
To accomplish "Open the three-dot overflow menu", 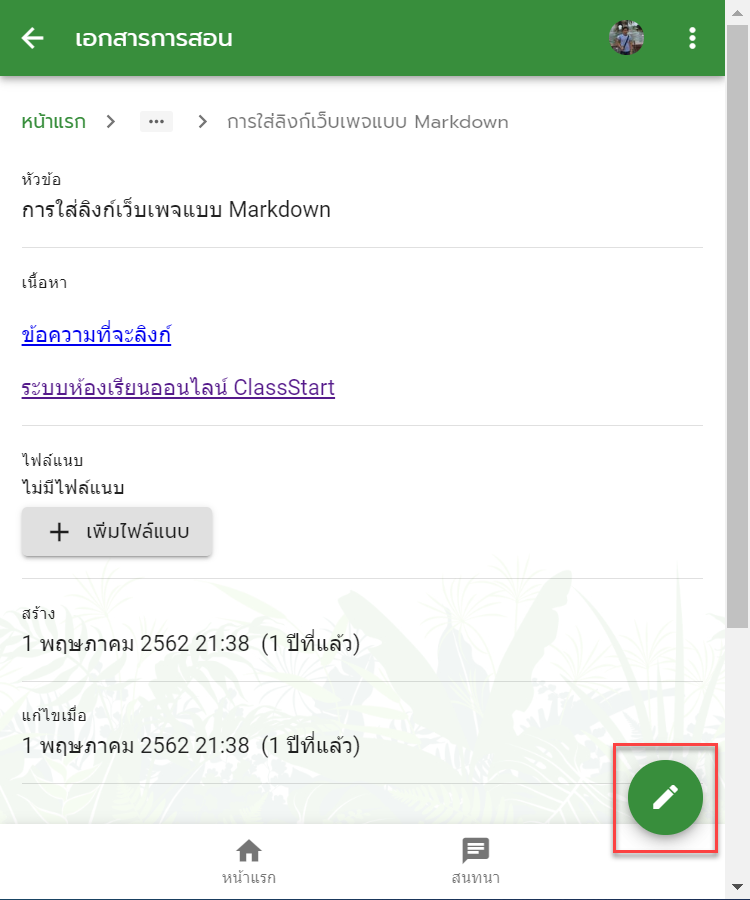I will click(692, 39).
